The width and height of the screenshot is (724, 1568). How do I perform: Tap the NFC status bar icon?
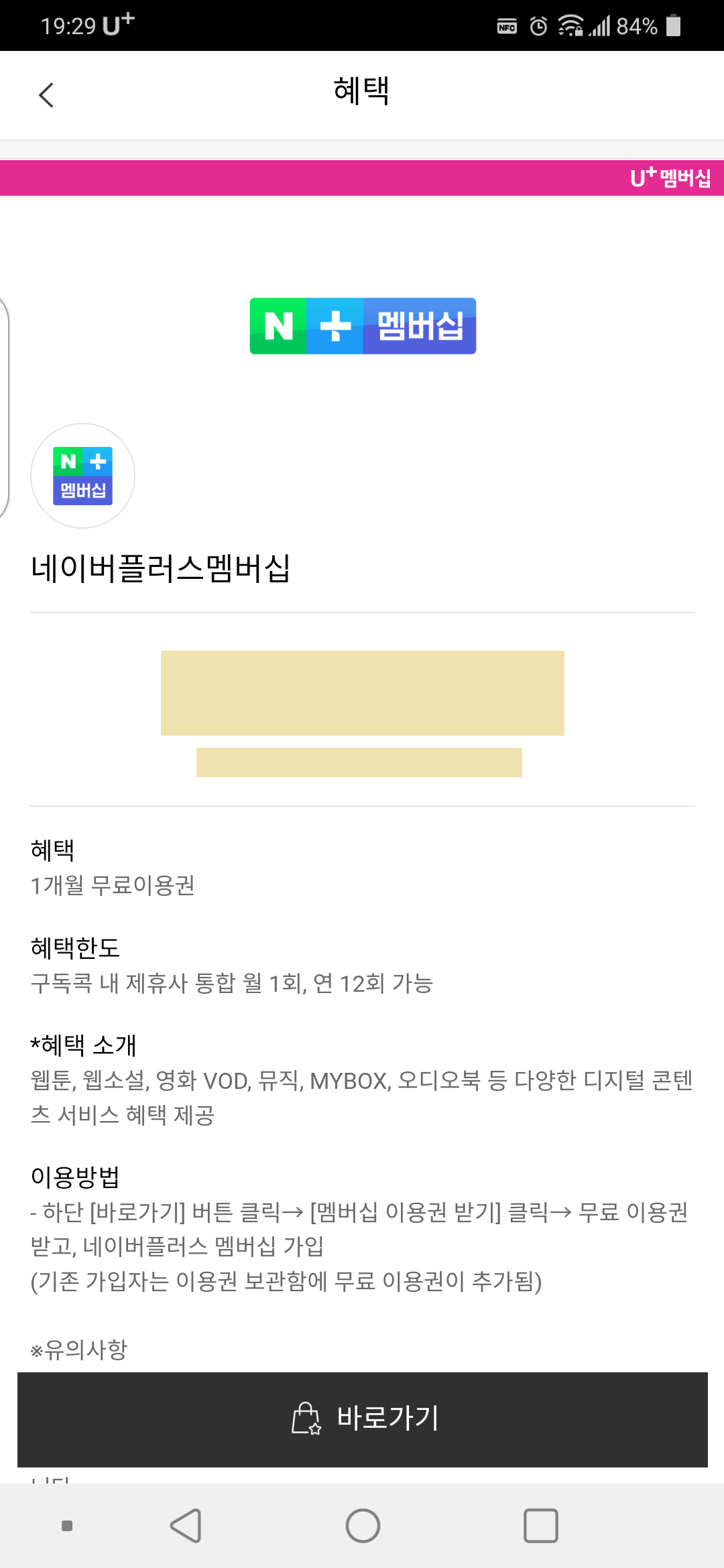507,26
